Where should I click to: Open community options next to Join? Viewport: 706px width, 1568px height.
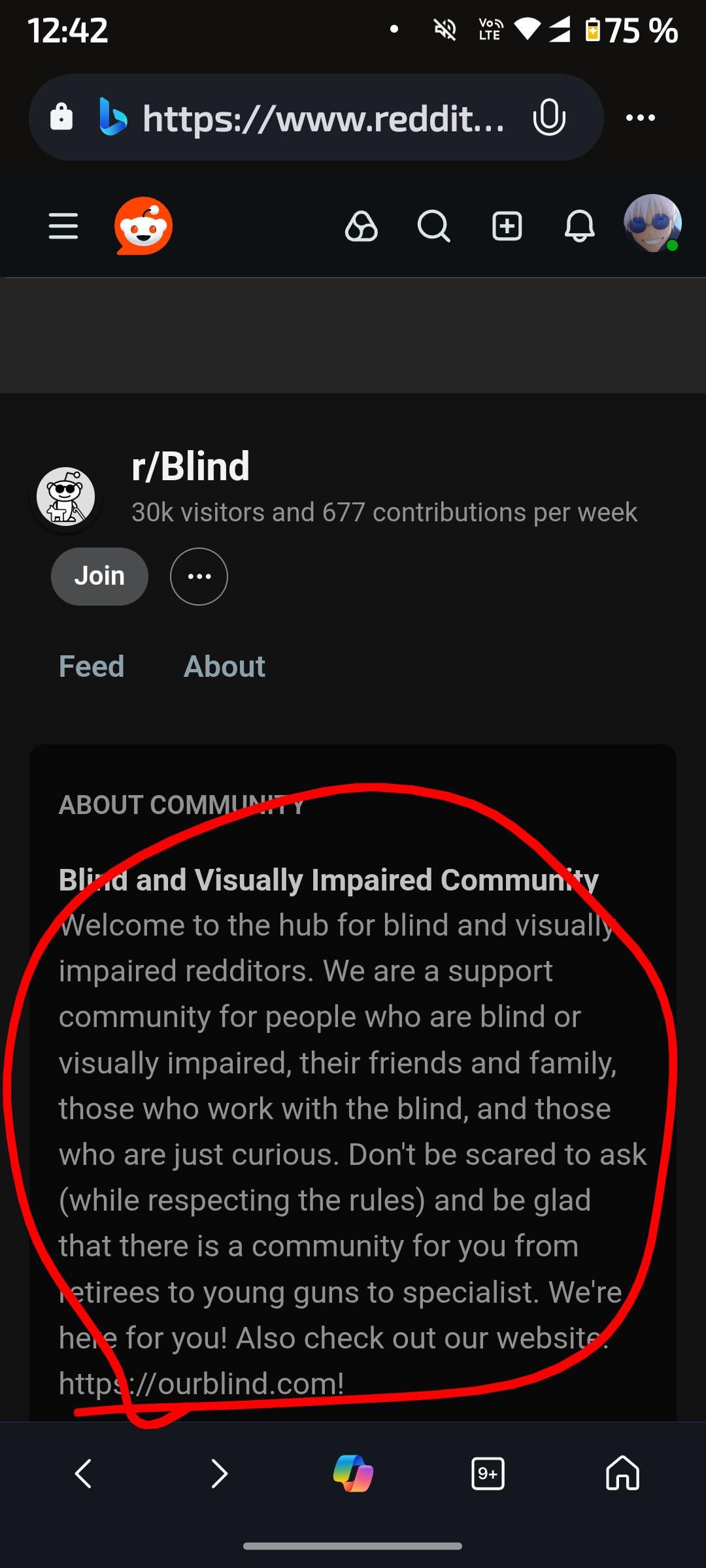coord(199,576)
